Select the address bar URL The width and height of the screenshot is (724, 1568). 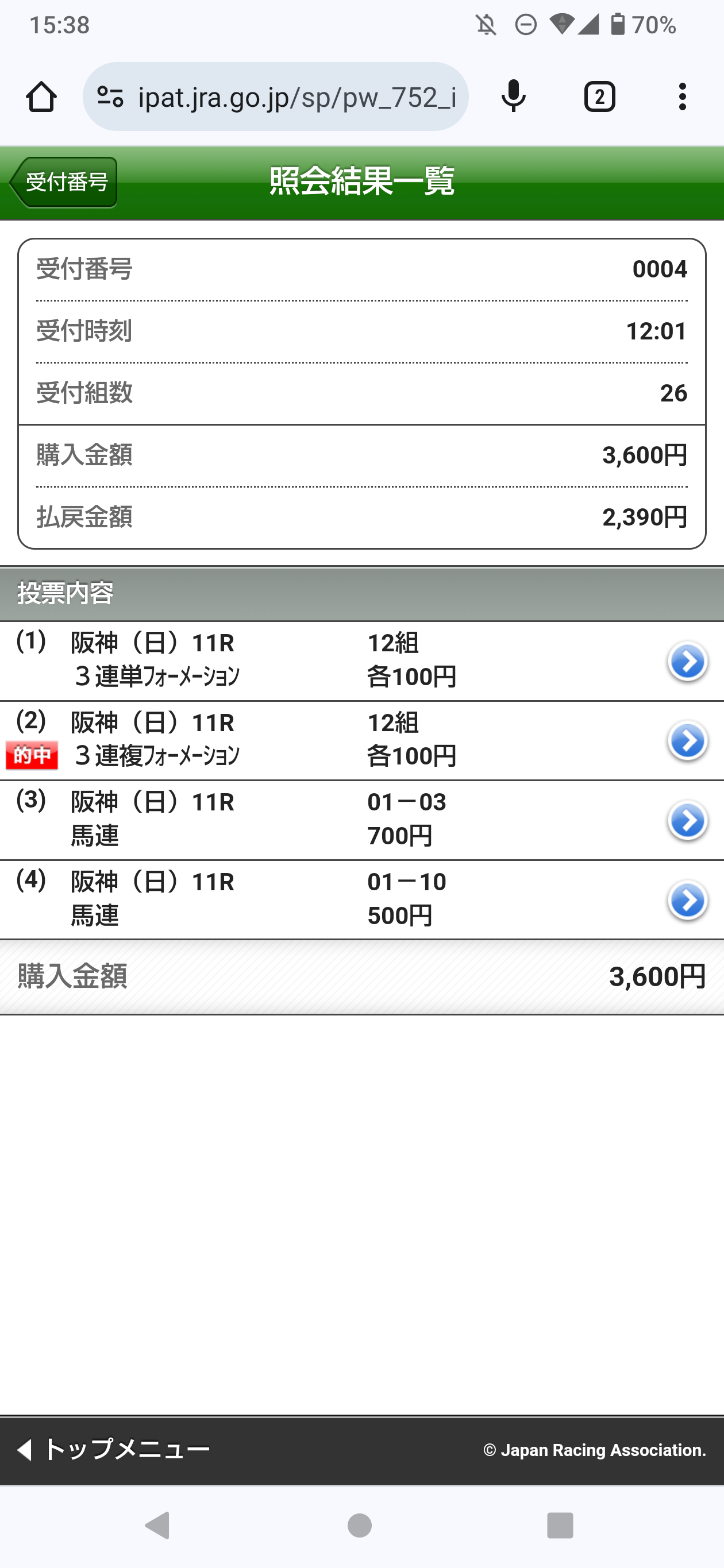[295, 97]
